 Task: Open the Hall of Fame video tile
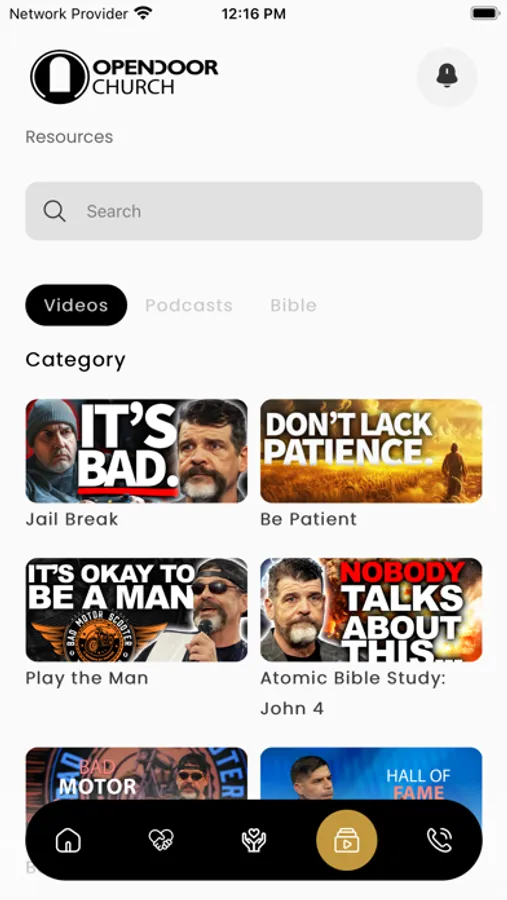pos(371,773)
